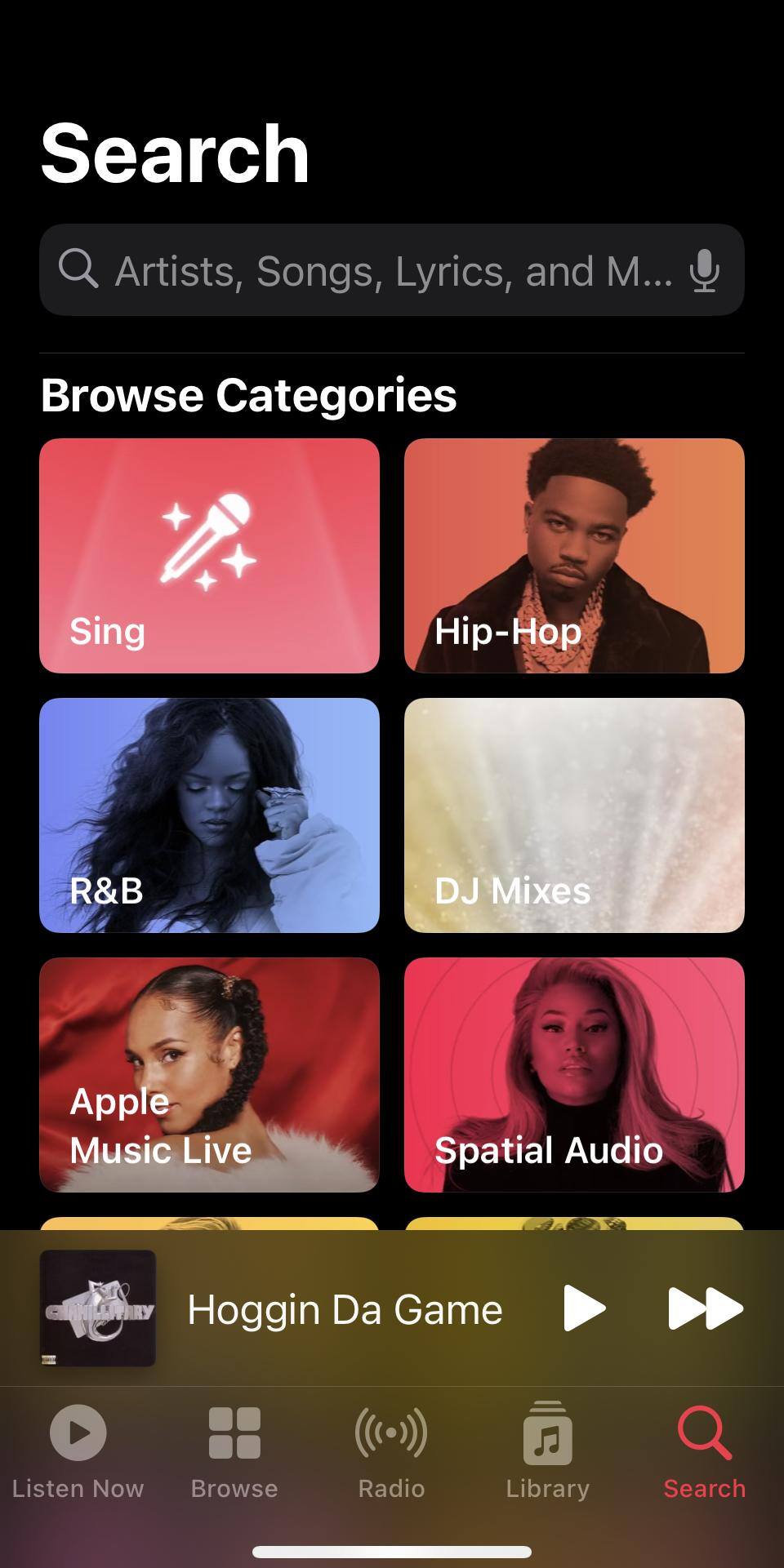Play Hoggin Da Game in mini player

click(x=585, y=1308)
